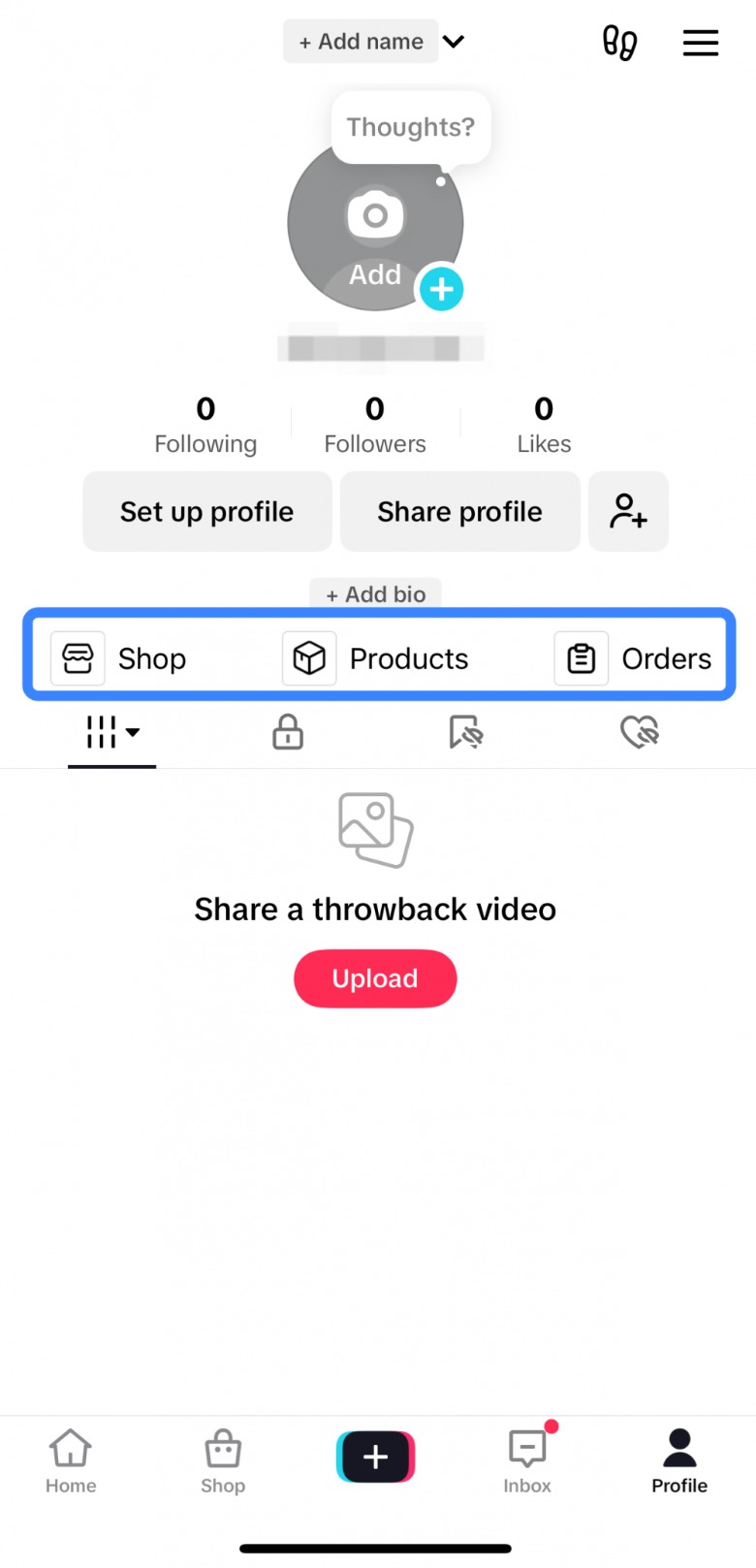Tap Share profile
Image resolution: width=756 pixels, height=1568 pixels.
click(x=459, y=512)
